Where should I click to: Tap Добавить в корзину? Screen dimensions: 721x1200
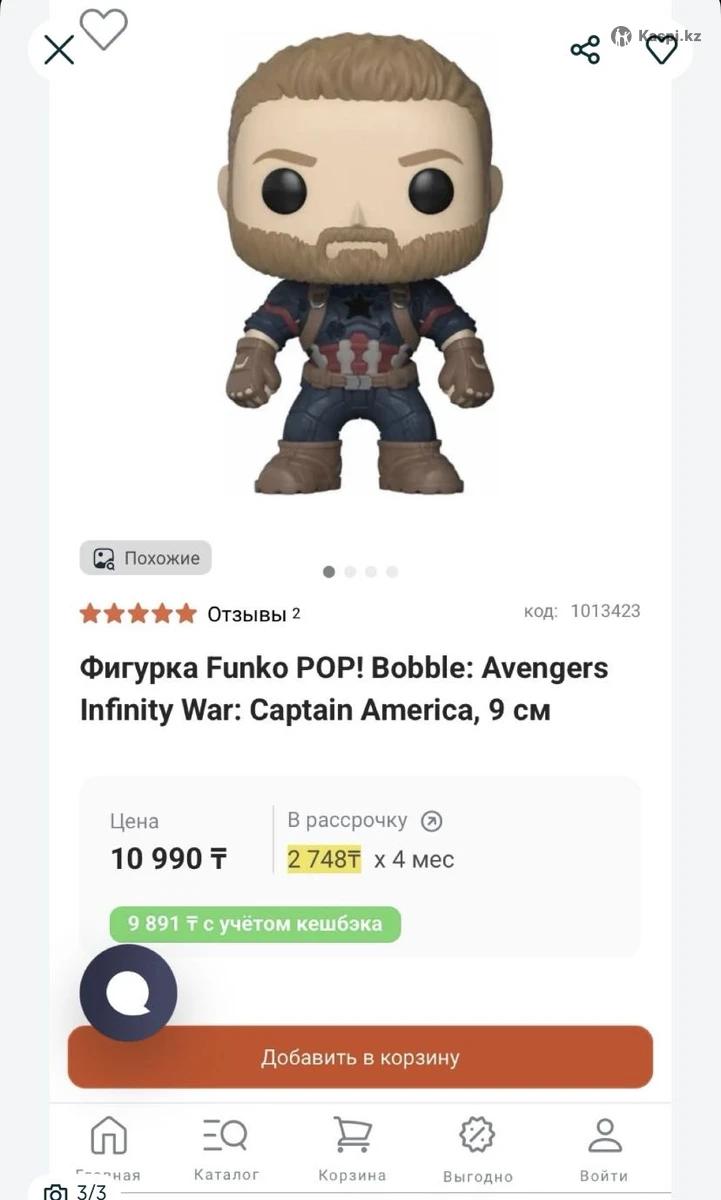pyautogui.click(x=360, y=1057)
